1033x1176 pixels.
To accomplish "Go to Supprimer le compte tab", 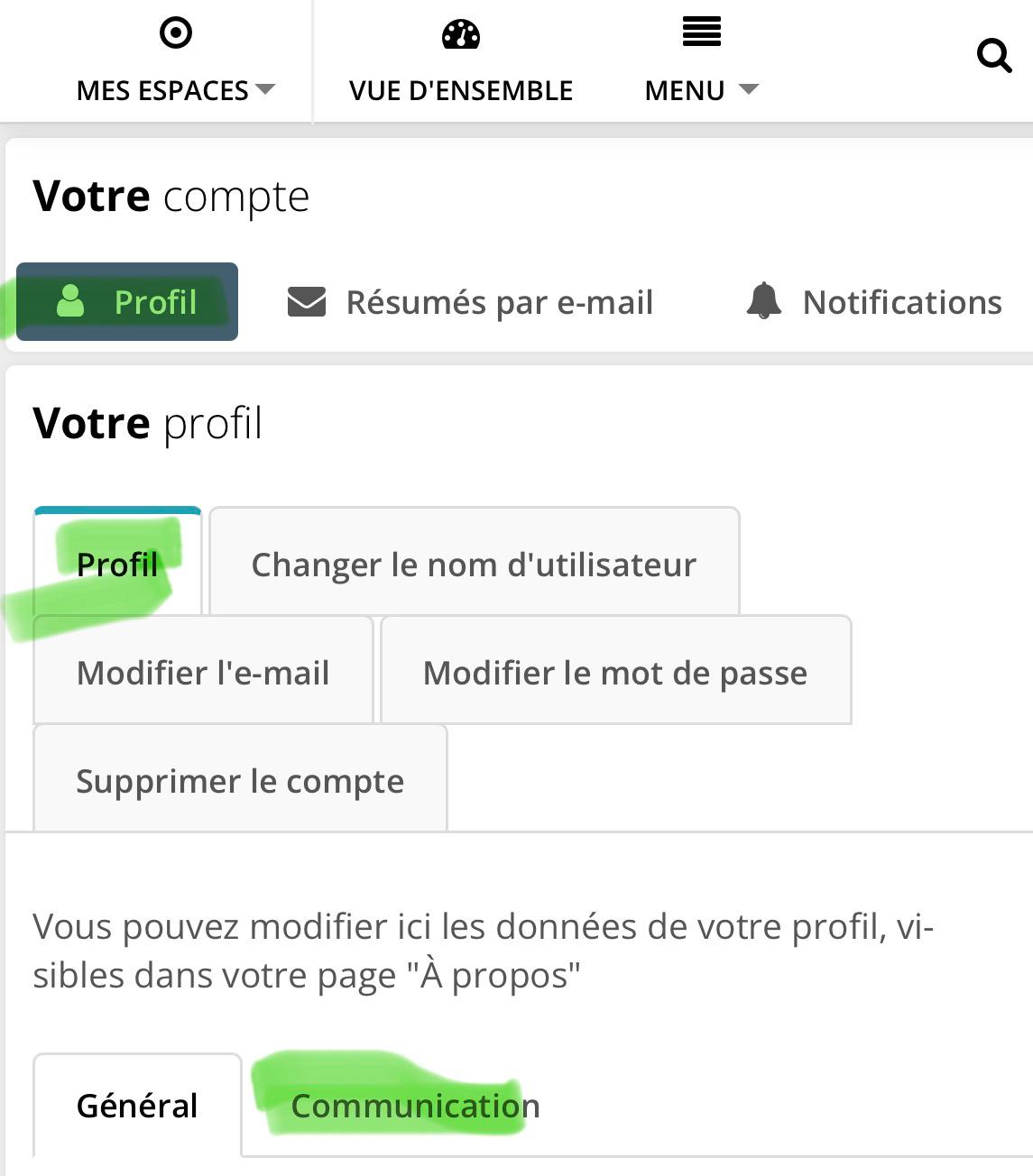I will coord(240,781).
